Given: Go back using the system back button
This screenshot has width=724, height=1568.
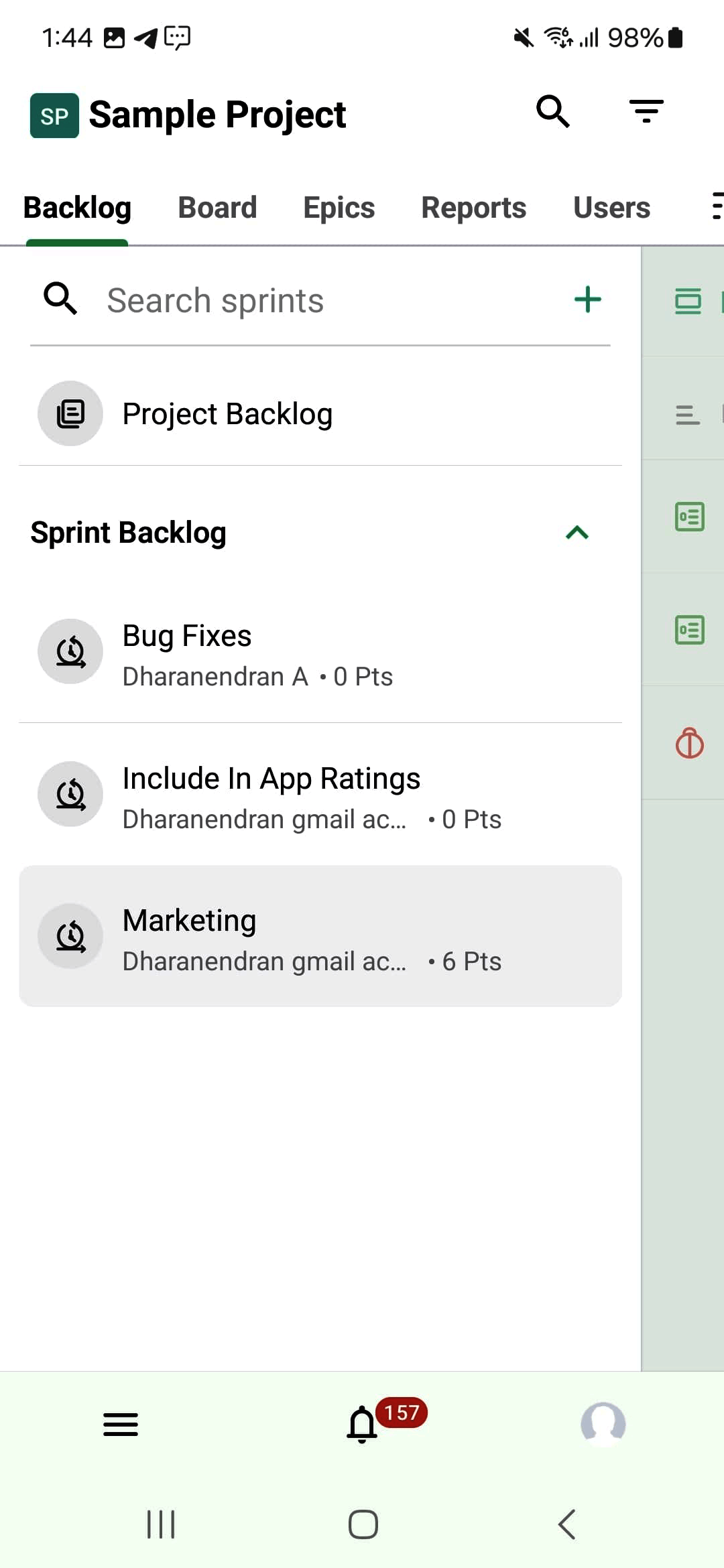Looking at the screenshot, I should click(x=566, y=1524).
